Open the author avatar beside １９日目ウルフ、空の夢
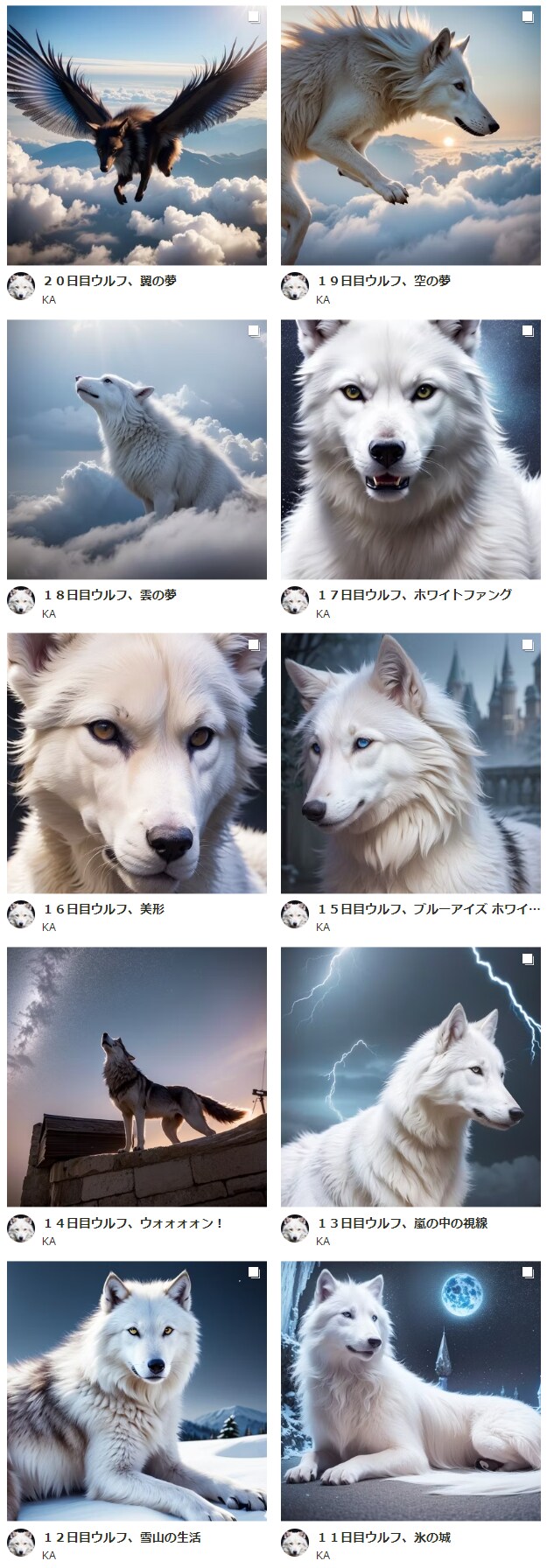Image resolution: width=547 pixels, height=1568 pixels. (x=295, y=287)
